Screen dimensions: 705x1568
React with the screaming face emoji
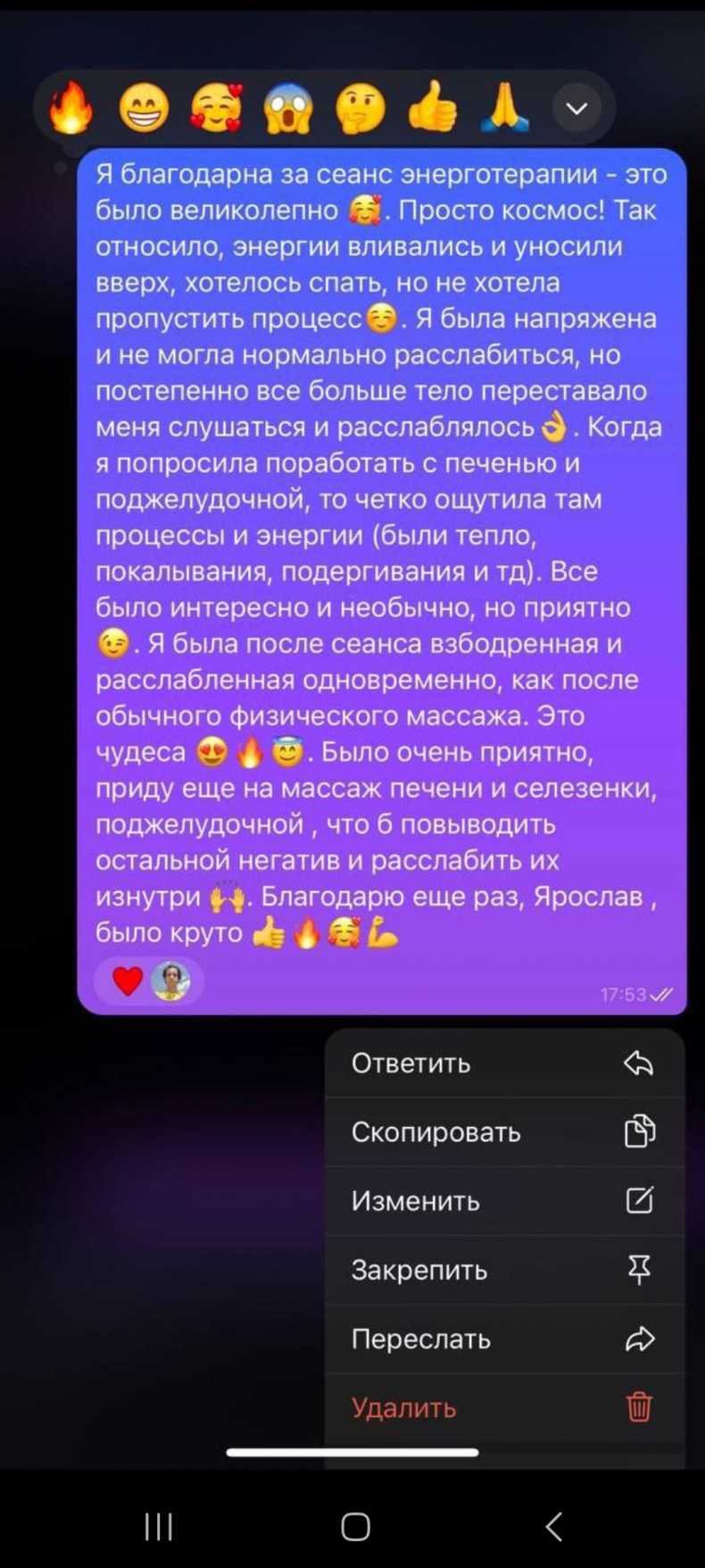pos(288,109)
